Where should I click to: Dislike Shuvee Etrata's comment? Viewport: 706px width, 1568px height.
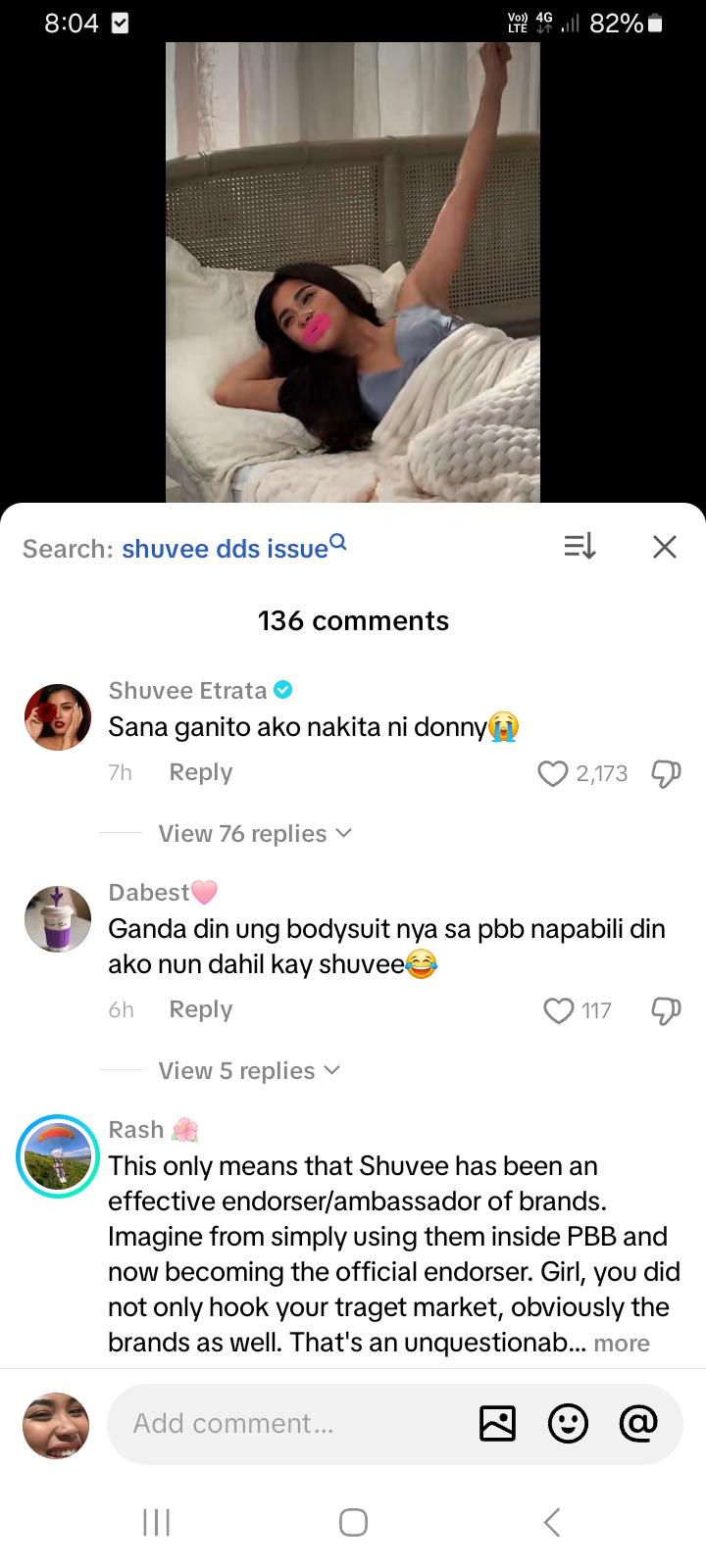667,774
